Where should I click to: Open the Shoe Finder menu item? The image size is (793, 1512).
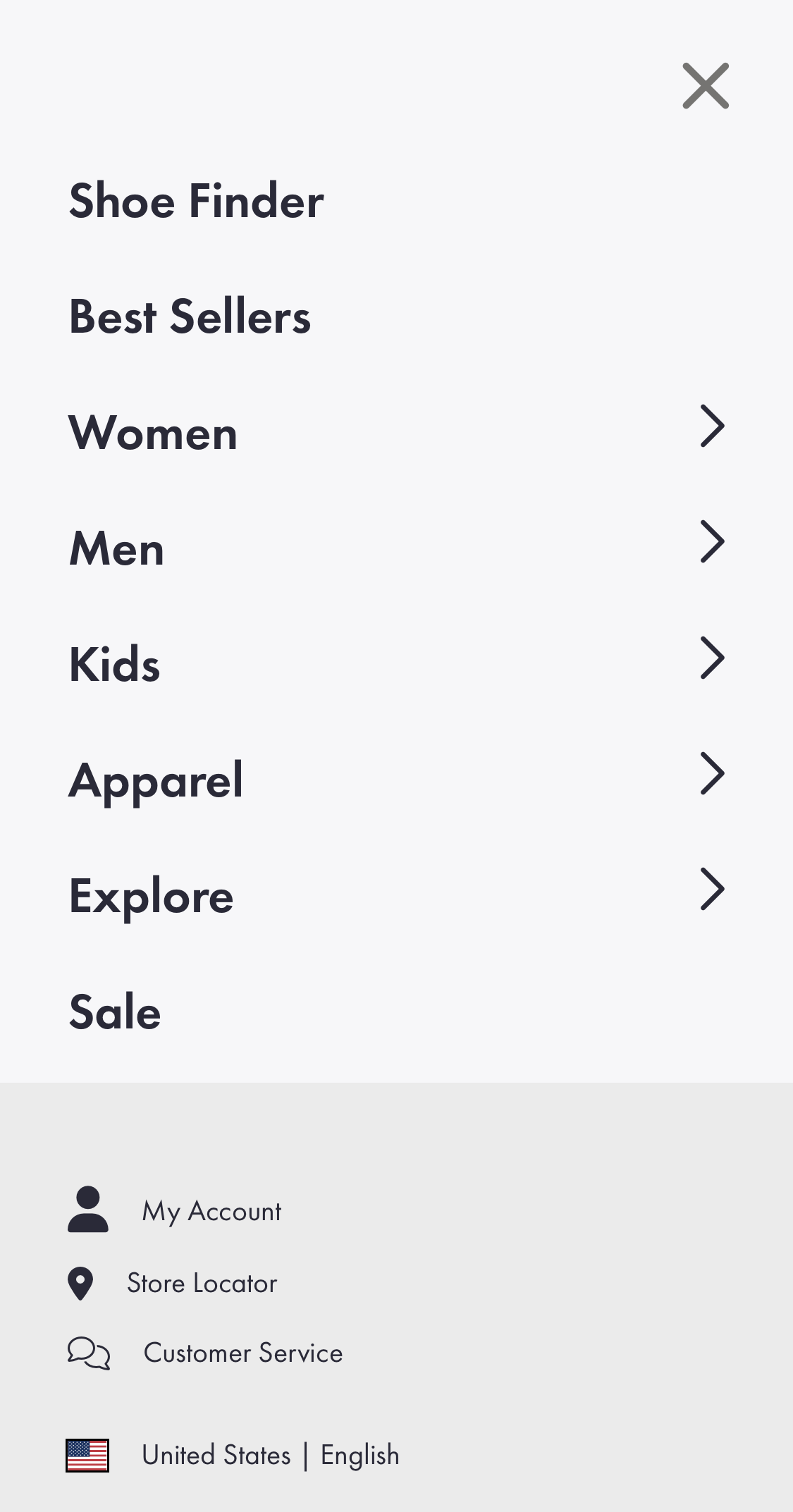[x=196, y=202]
